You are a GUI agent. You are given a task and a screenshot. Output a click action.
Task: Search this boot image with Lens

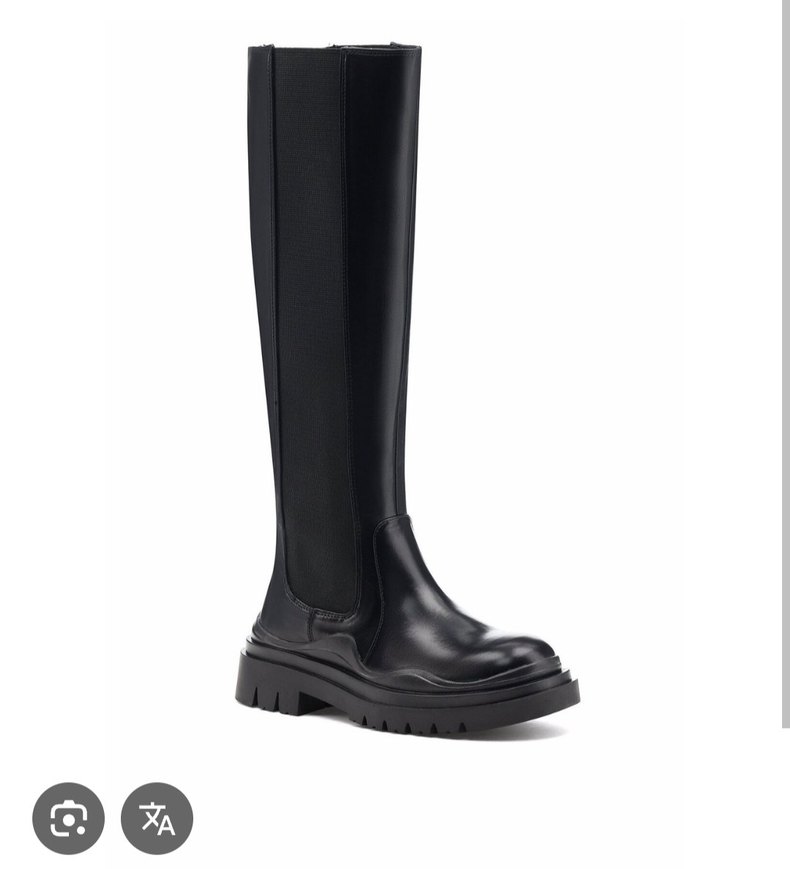click(68, 818)
